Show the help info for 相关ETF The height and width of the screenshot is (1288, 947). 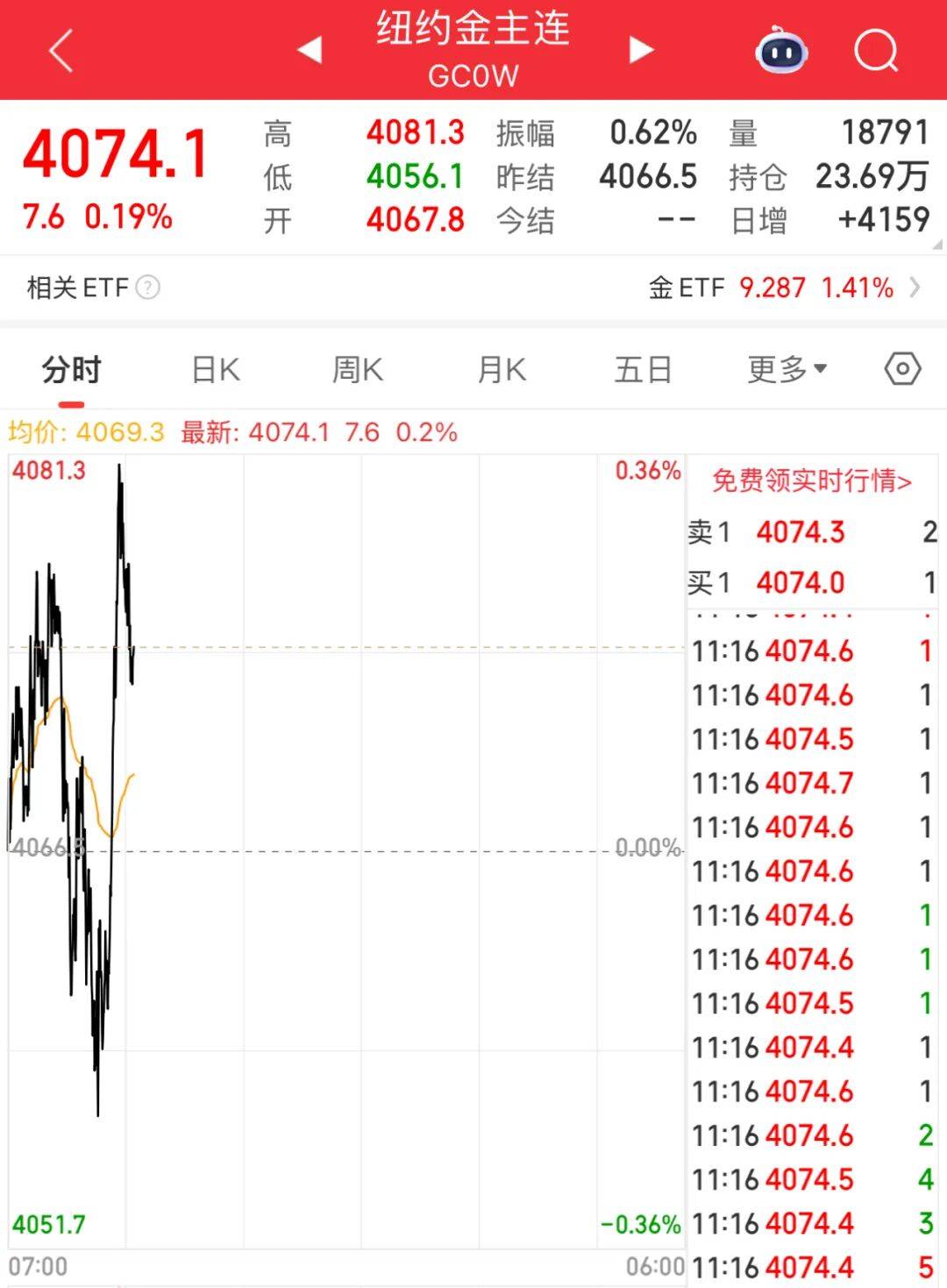pos(148,288)
